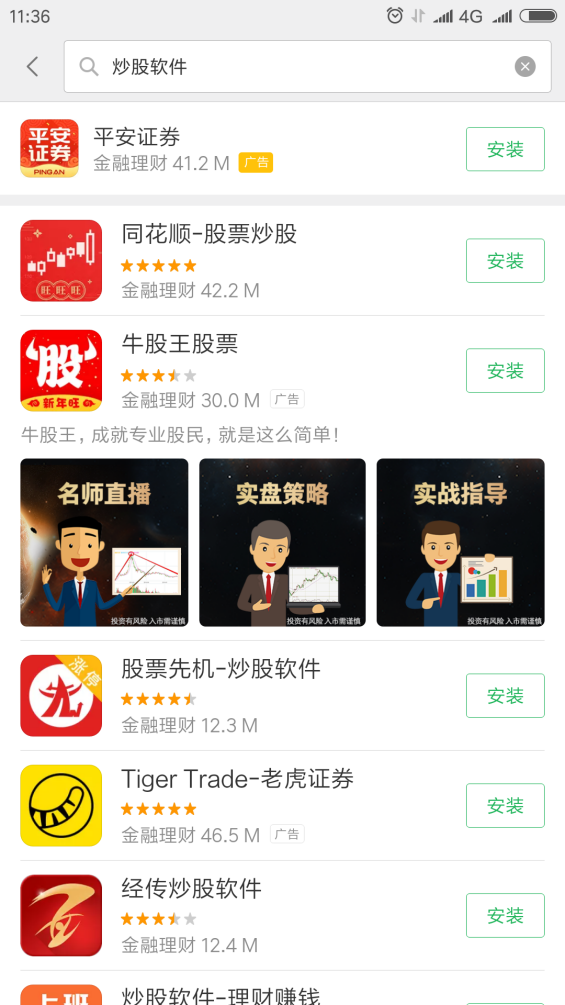Install 经传炒股软件
This screenshot has width=565, height=1005.
tap(505, 915)
